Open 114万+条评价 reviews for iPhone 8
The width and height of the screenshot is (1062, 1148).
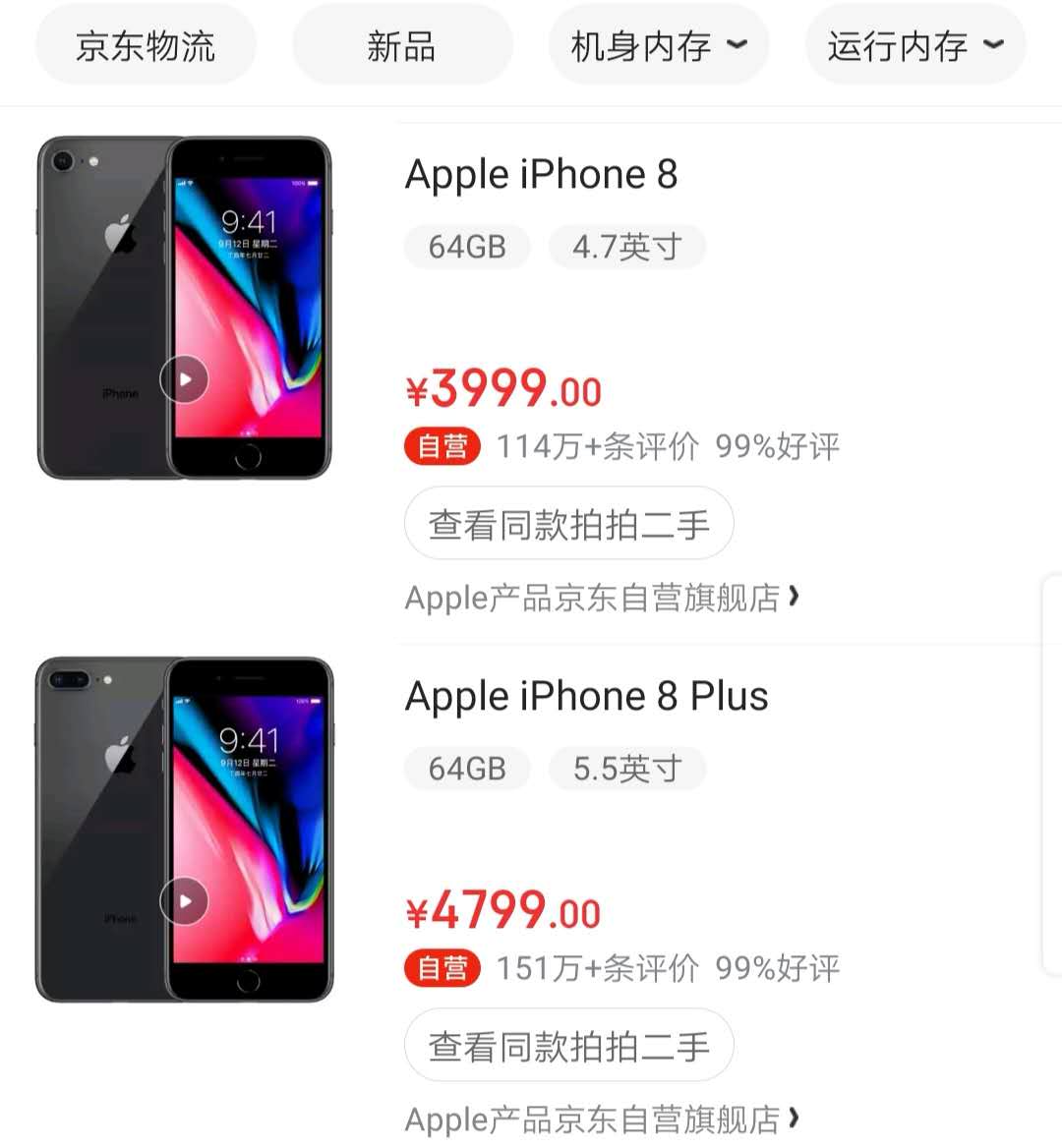595,445
